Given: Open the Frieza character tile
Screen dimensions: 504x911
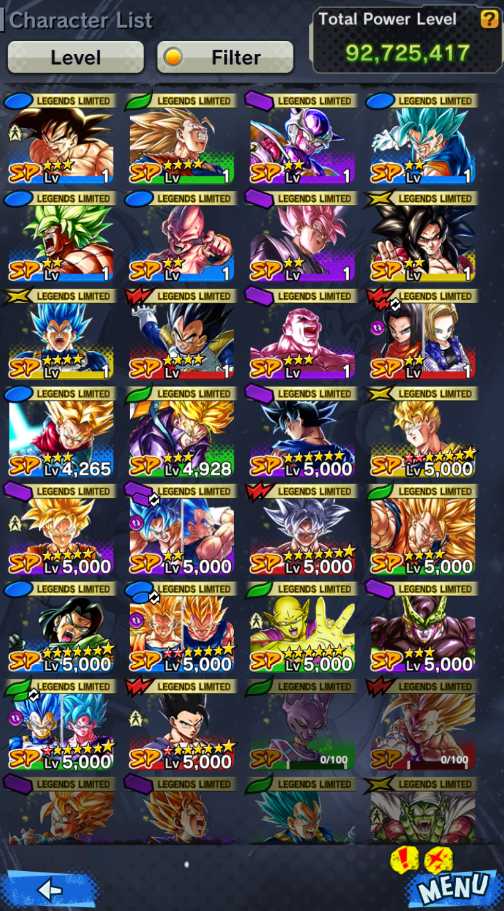Looking at the screenshot, I should [x=301, y=139].
